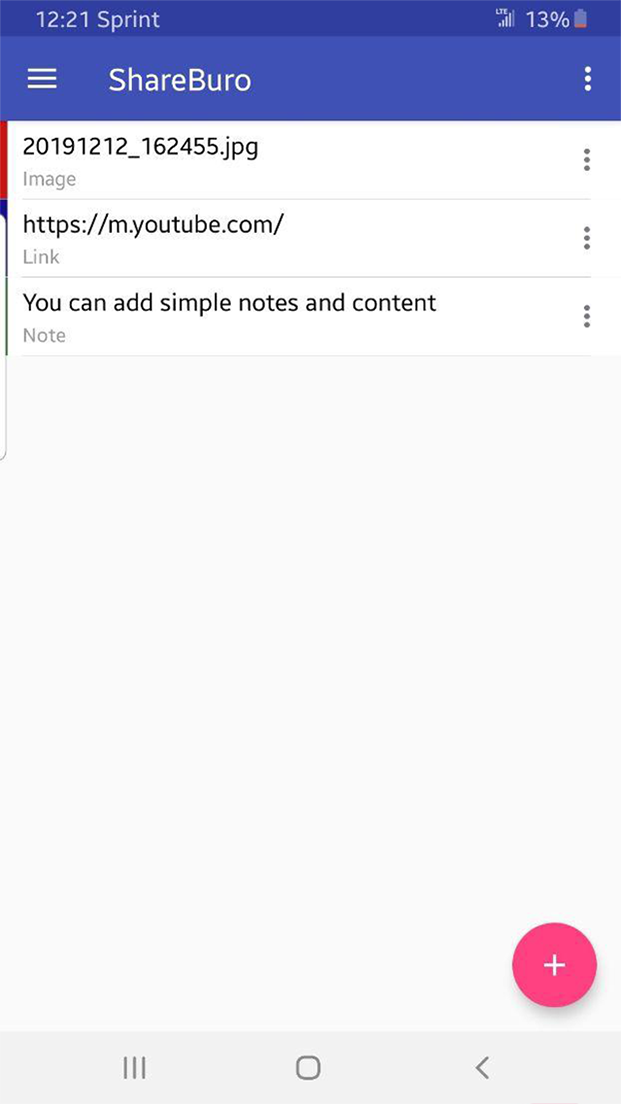Open the ShareBuro app bar overflow menu
The width and height of the screenshot is (621, 1104).
click(587, 79)
